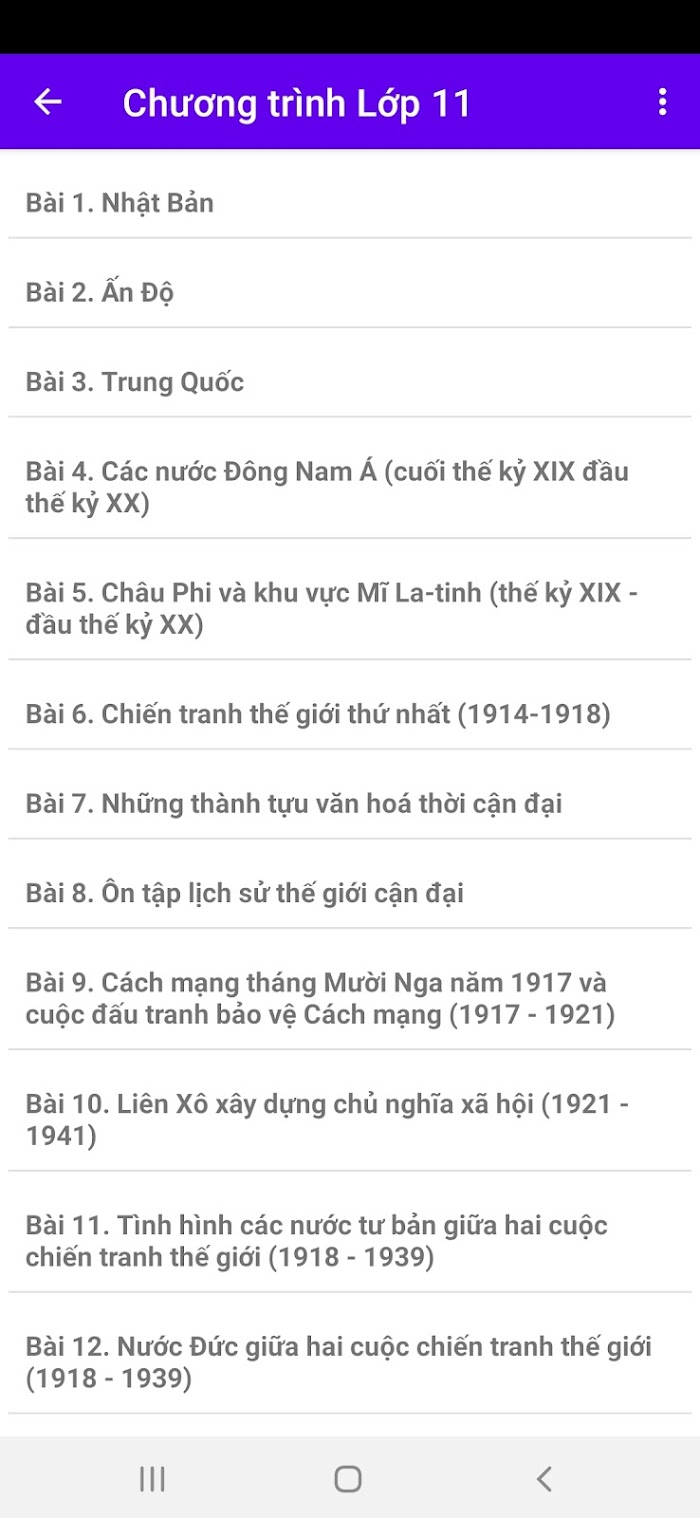Open Bài 7. Những thành tựu văn hoá
This screenshot has width=700, height=1518.
(x=350, y=794)
